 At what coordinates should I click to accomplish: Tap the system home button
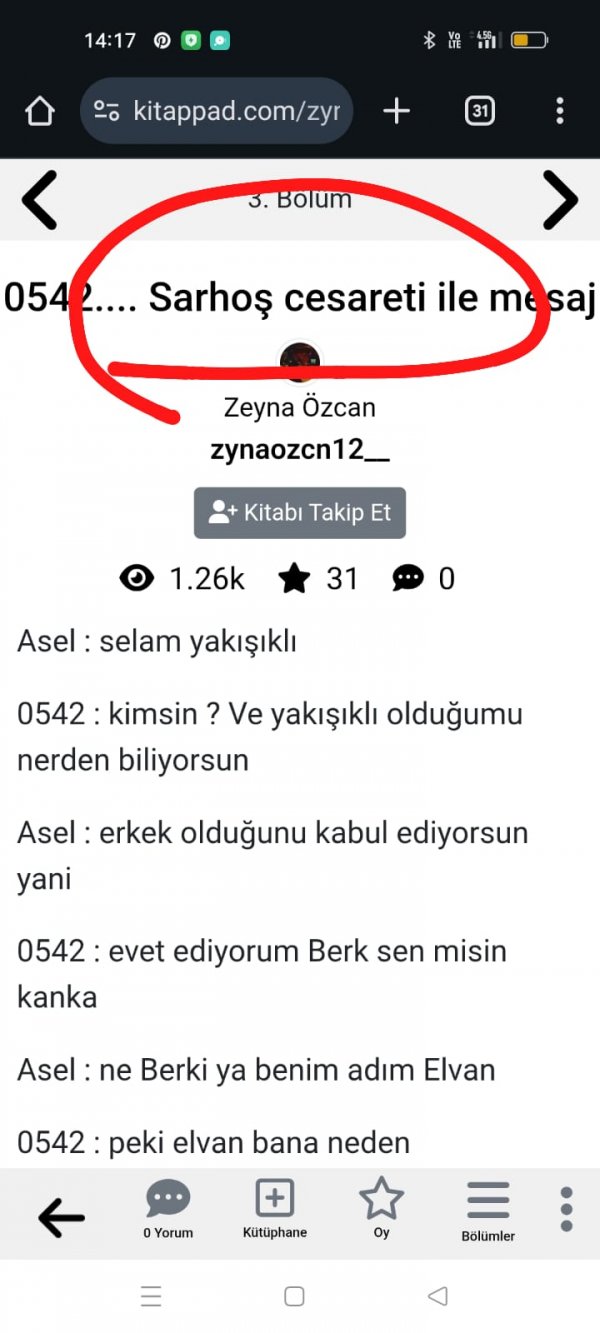click(294, 1297)
